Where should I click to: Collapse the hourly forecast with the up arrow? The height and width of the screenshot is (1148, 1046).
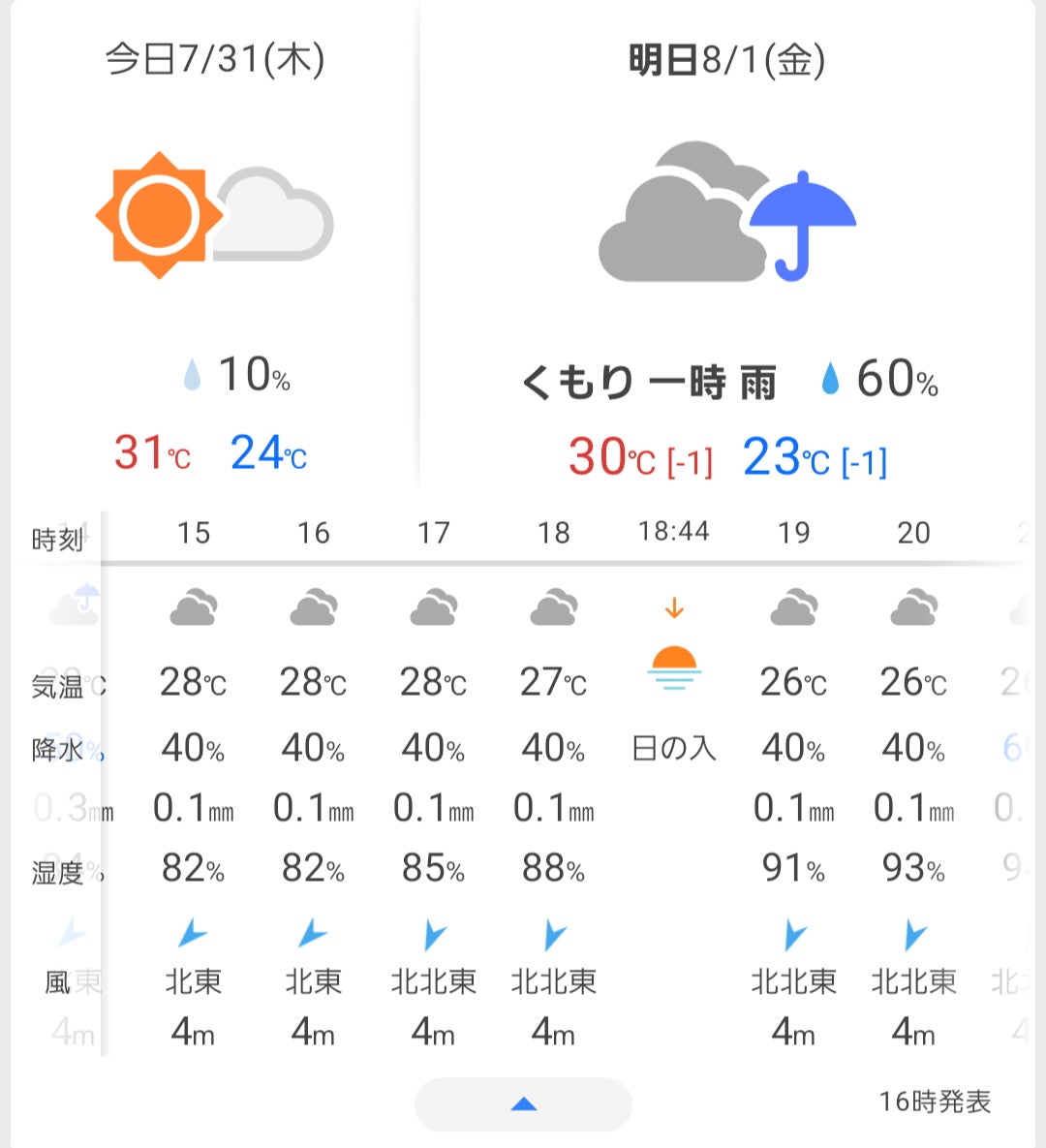tap(523, 1103)
